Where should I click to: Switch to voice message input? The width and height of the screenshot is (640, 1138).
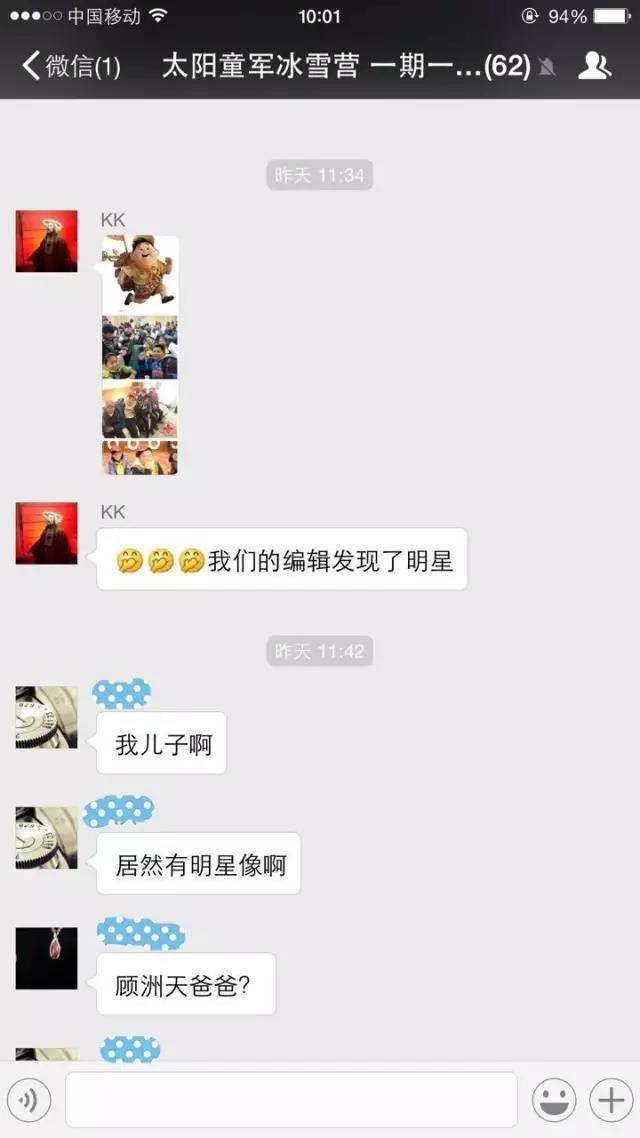pyautogui.click(x=29, y=1101)
